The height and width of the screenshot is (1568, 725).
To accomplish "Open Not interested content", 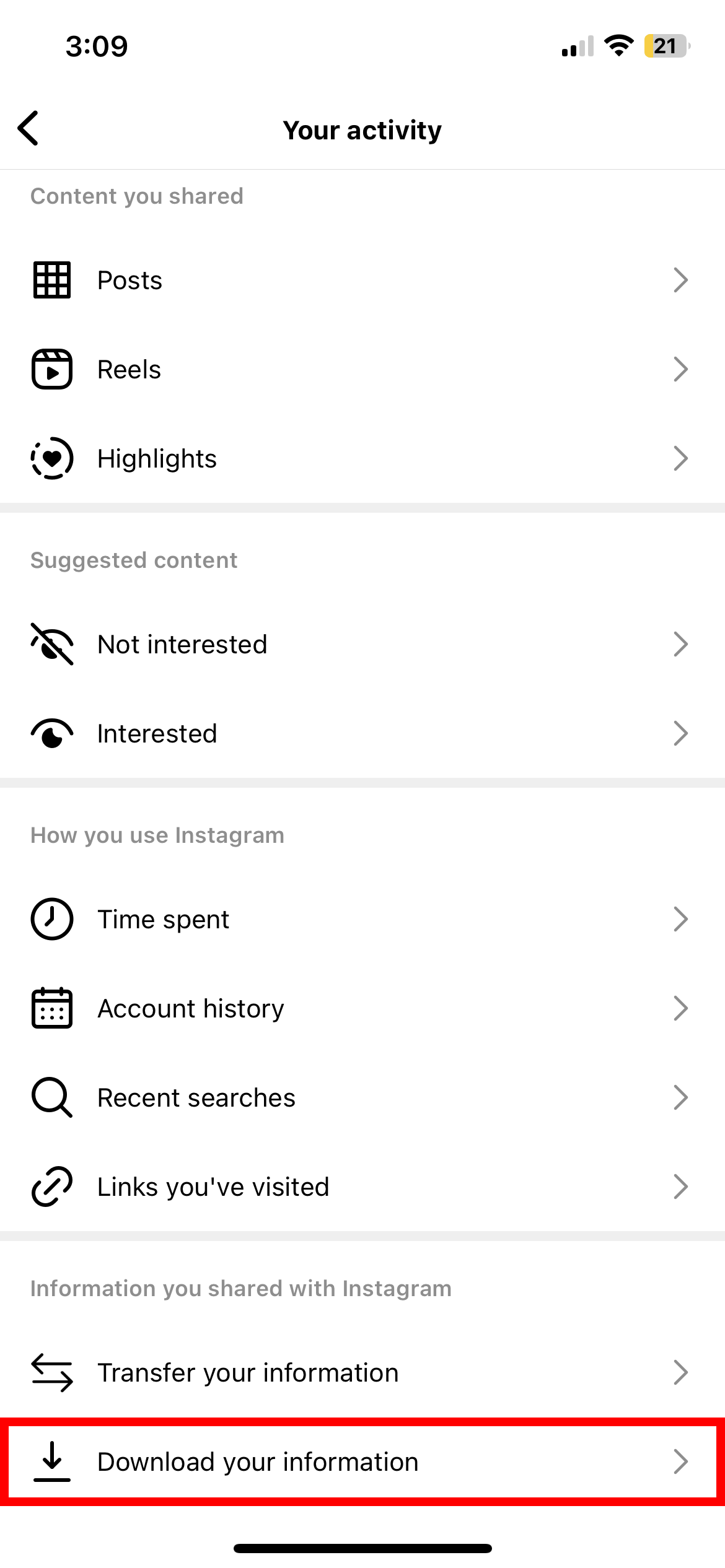I will pyautogui.click(x=362, y=644).
